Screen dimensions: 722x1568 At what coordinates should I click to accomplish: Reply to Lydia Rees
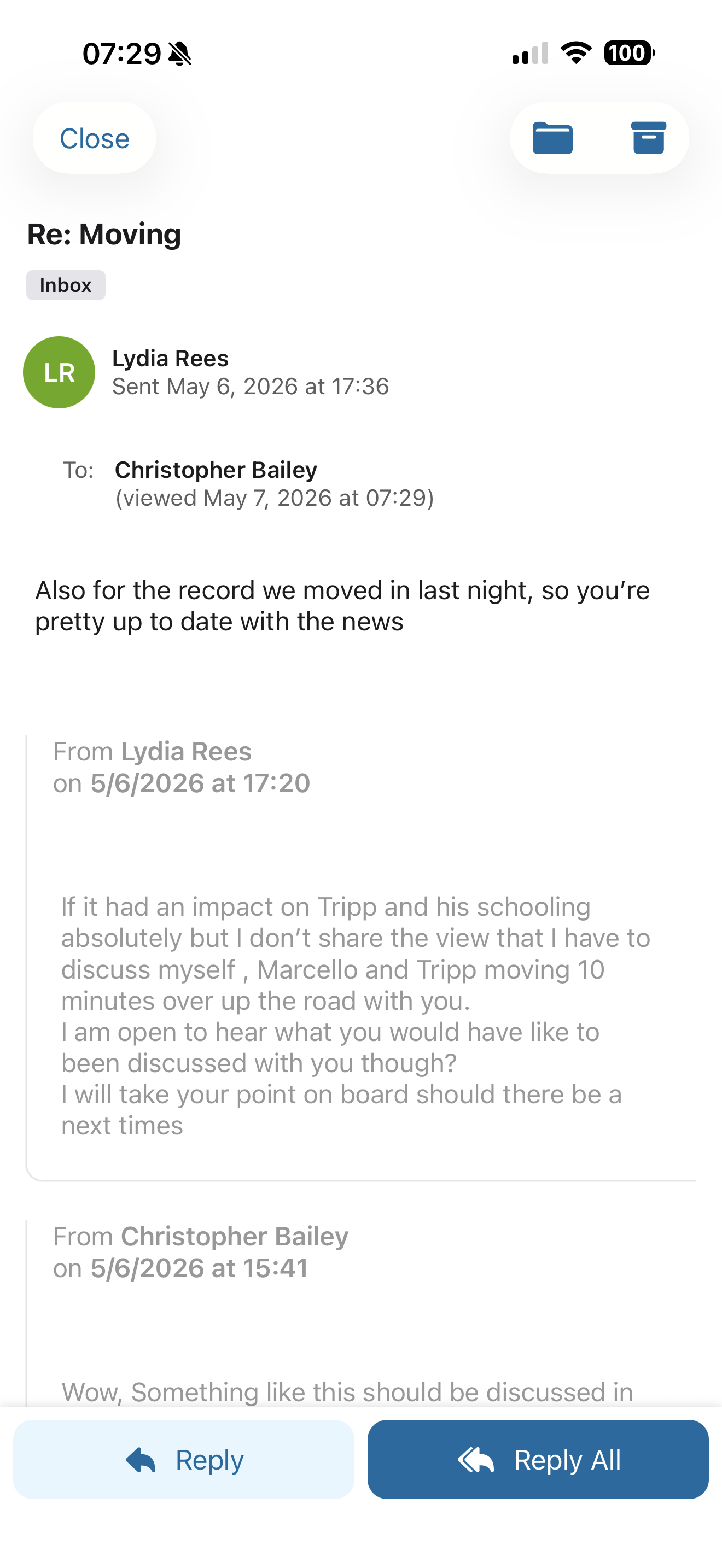(x=184, y=1459)
